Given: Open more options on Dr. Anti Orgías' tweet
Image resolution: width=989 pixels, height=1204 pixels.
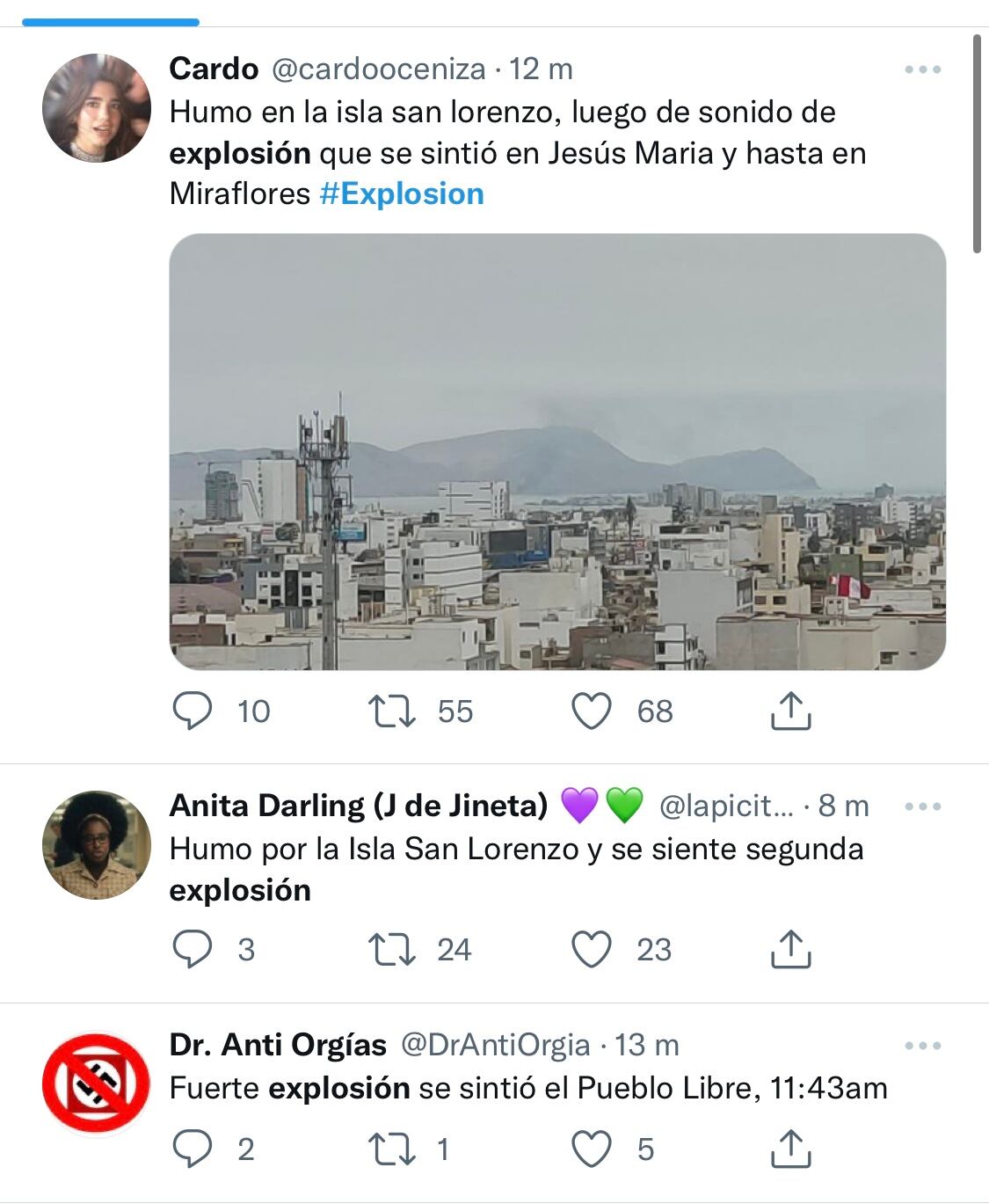Looking at the screenshot, I should click(x=920, y=1046).
